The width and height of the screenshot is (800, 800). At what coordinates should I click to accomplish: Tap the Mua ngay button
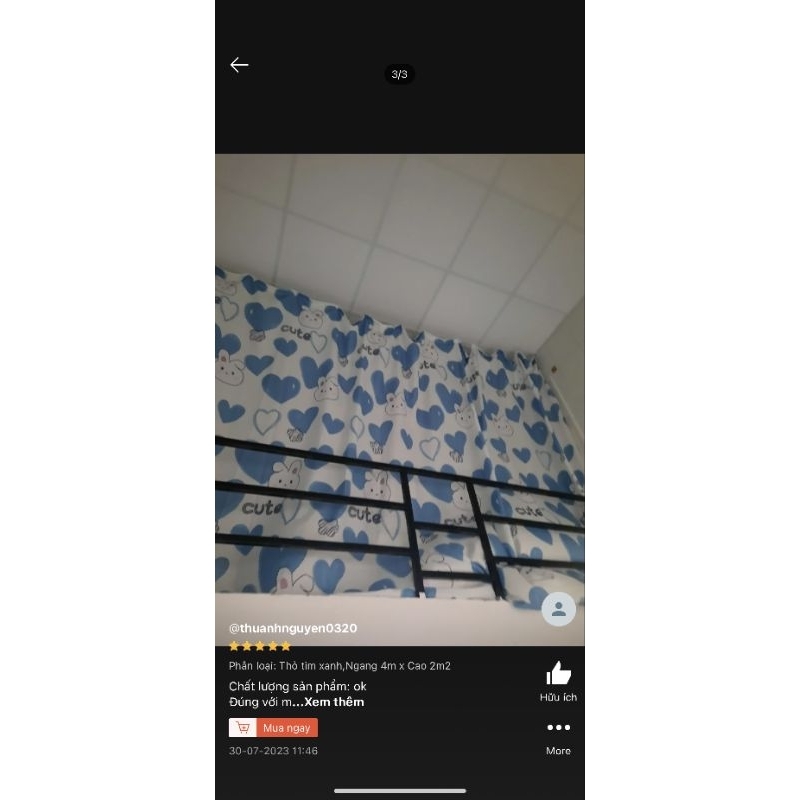point(274,728)
